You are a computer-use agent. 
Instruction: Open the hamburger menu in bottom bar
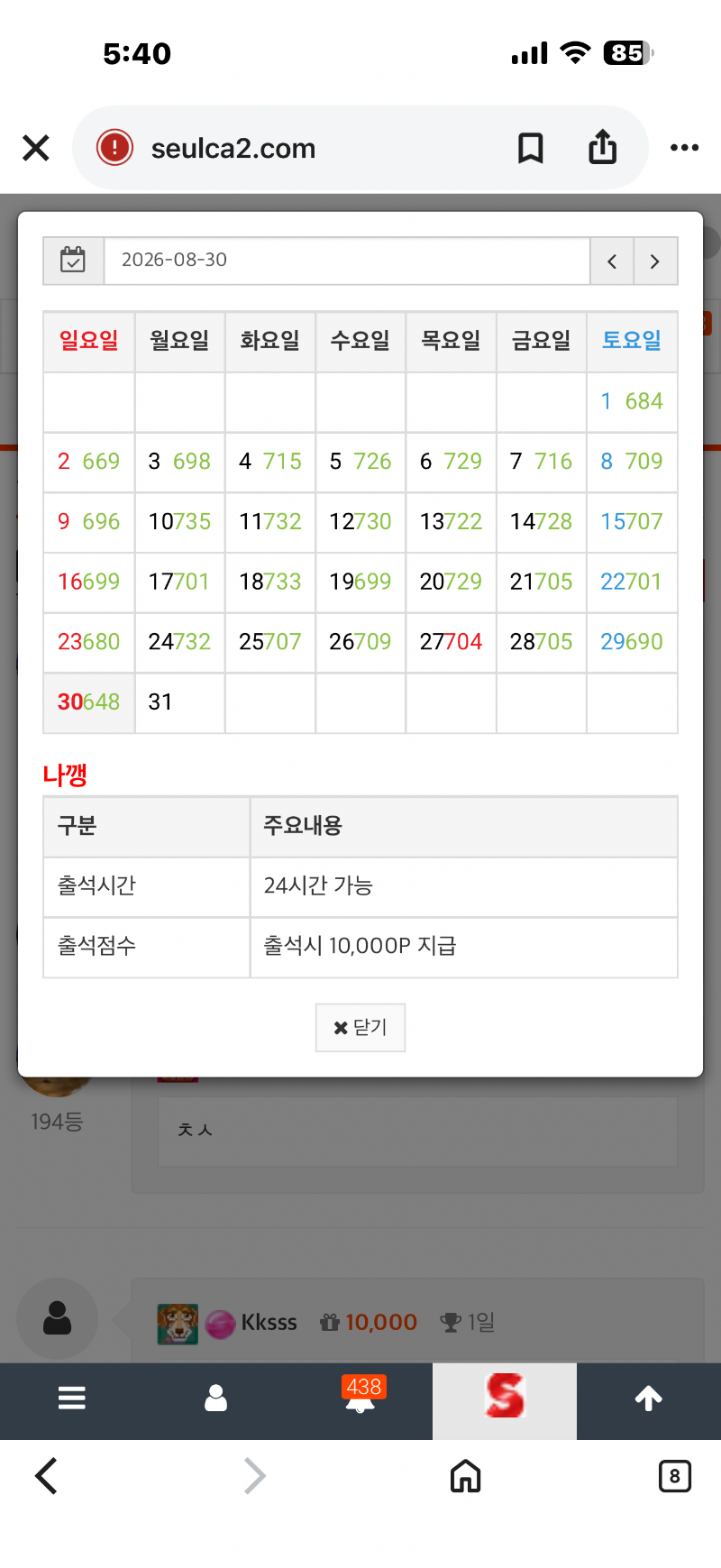coord(72,1398)
